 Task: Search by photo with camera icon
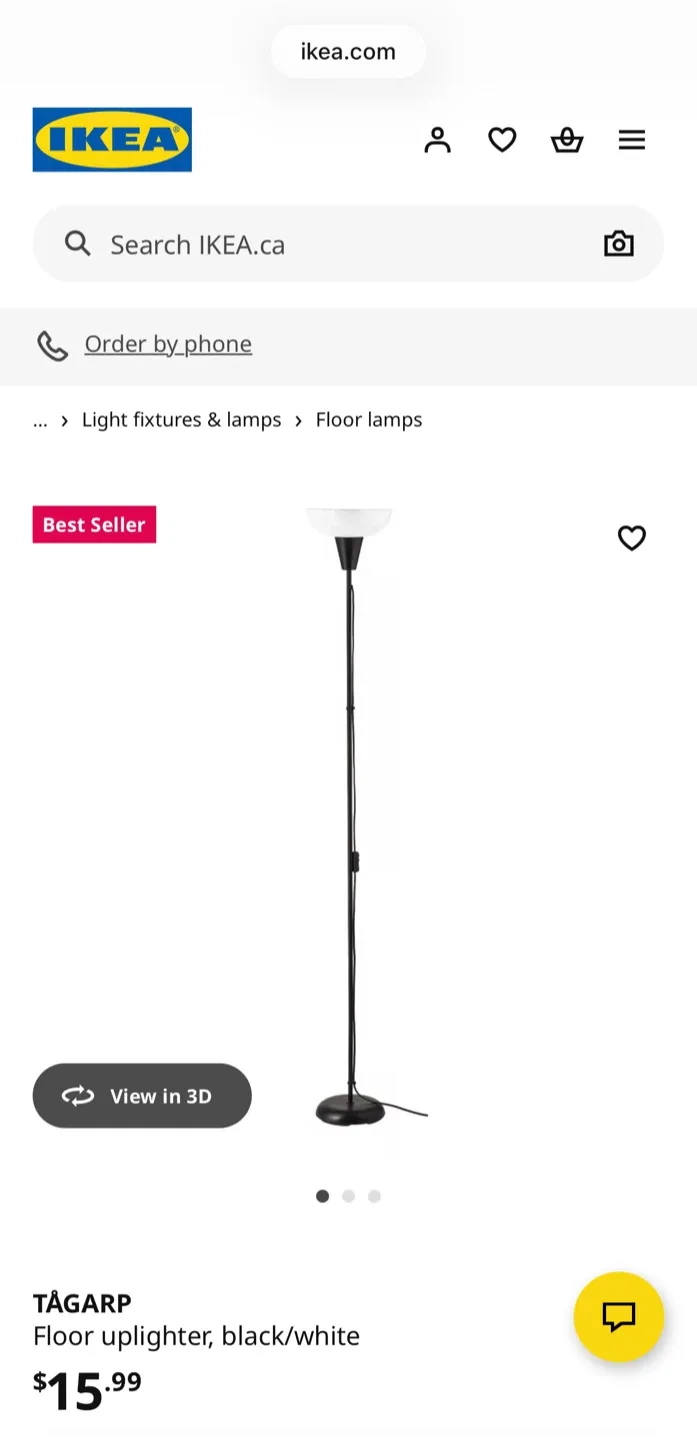pos(619,244)
